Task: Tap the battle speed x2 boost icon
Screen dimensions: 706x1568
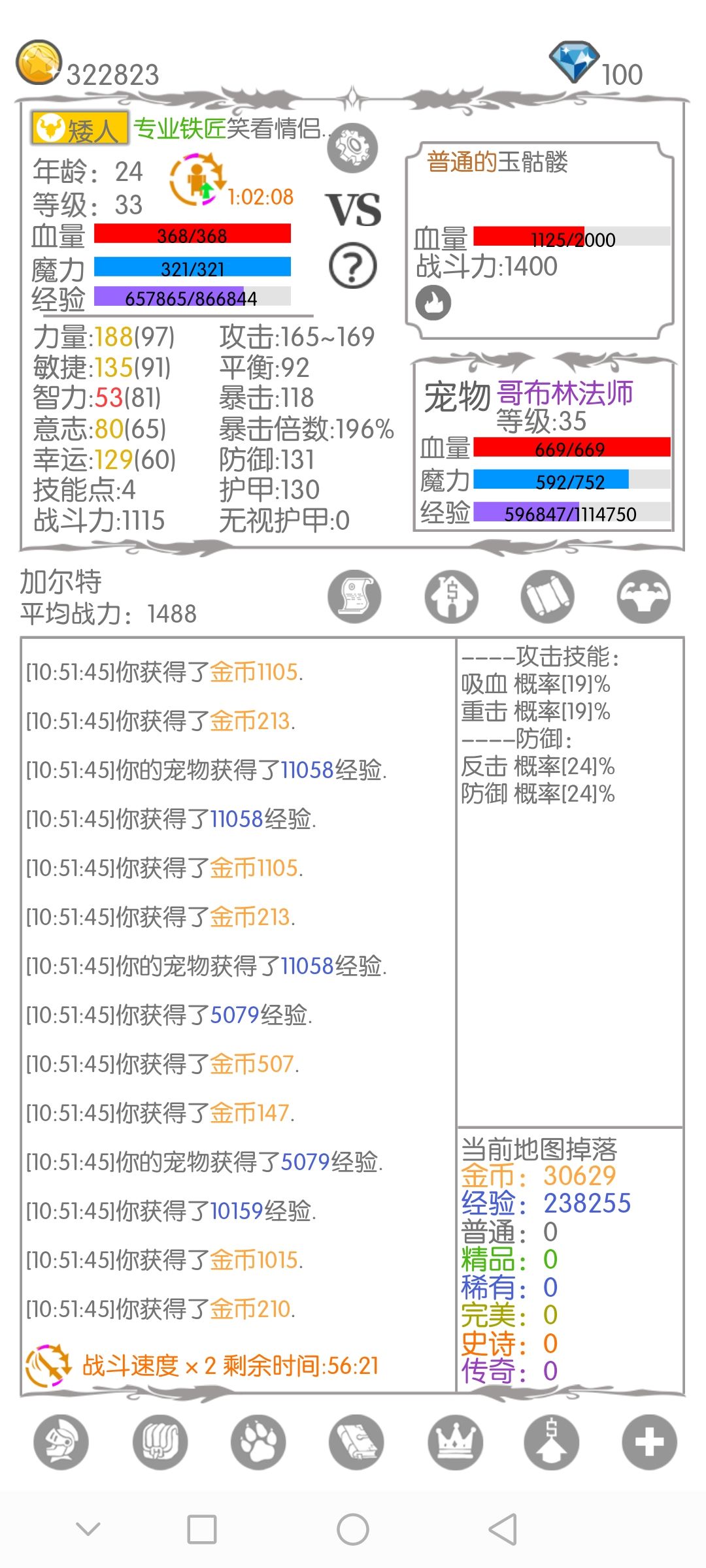Action: tap(48, 1365)
